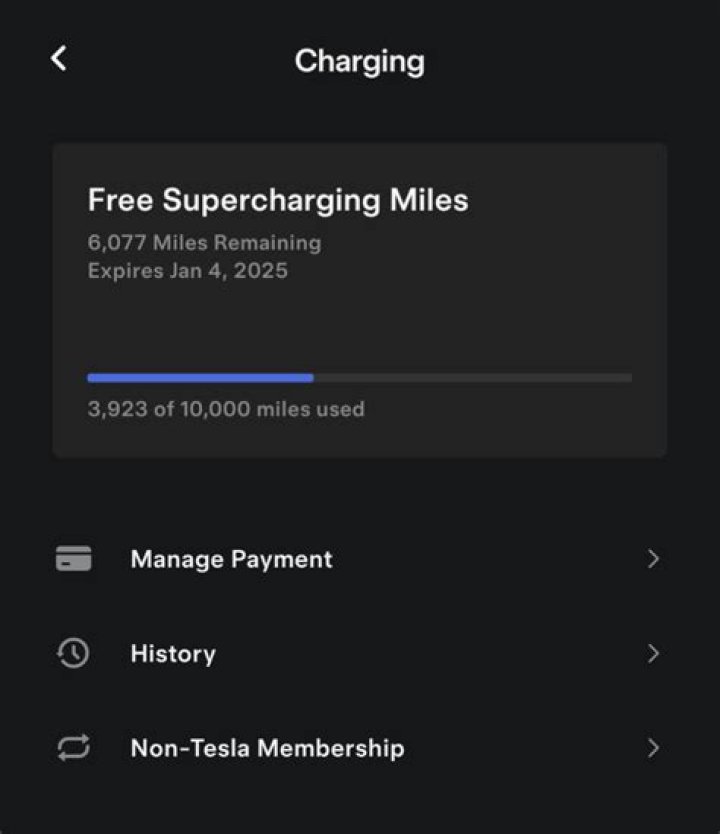
Task: Expand Non-Tesla Membership using its chevron
Action: [654, 748]
